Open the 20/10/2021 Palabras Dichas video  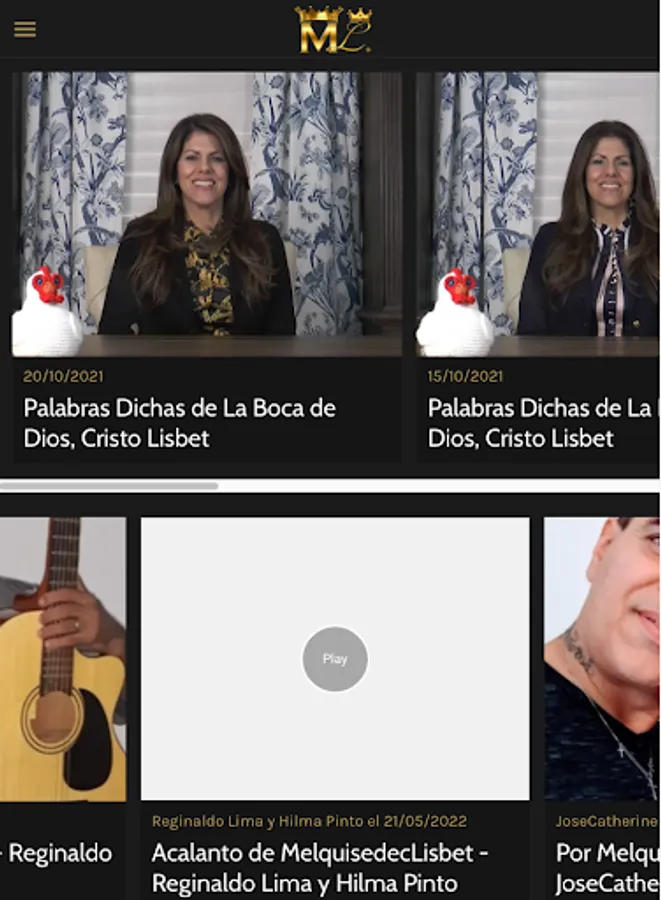(207, 266)
